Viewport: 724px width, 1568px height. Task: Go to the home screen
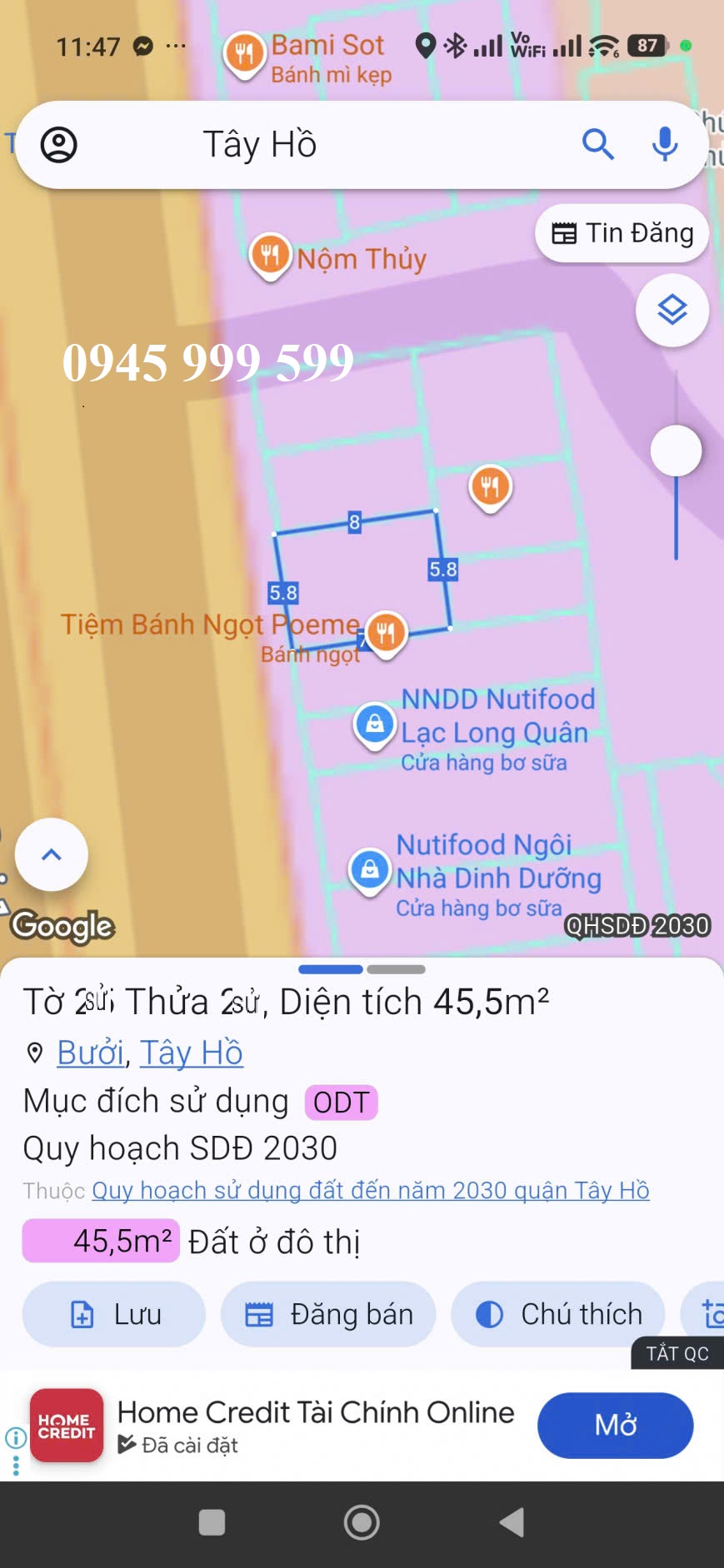click(x=362, y=1522)
